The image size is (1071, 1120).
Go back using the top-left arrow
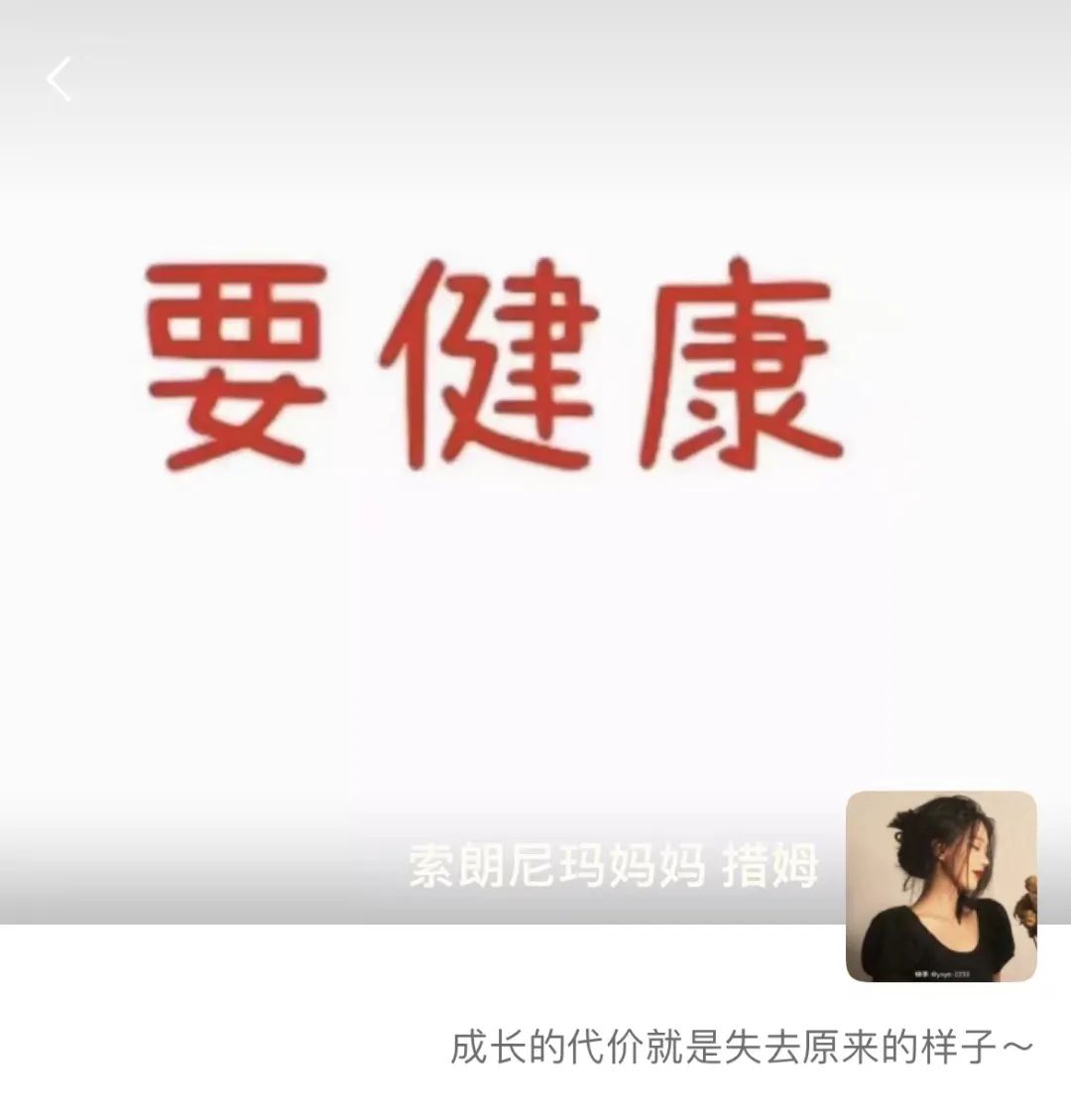pos(59,79)
